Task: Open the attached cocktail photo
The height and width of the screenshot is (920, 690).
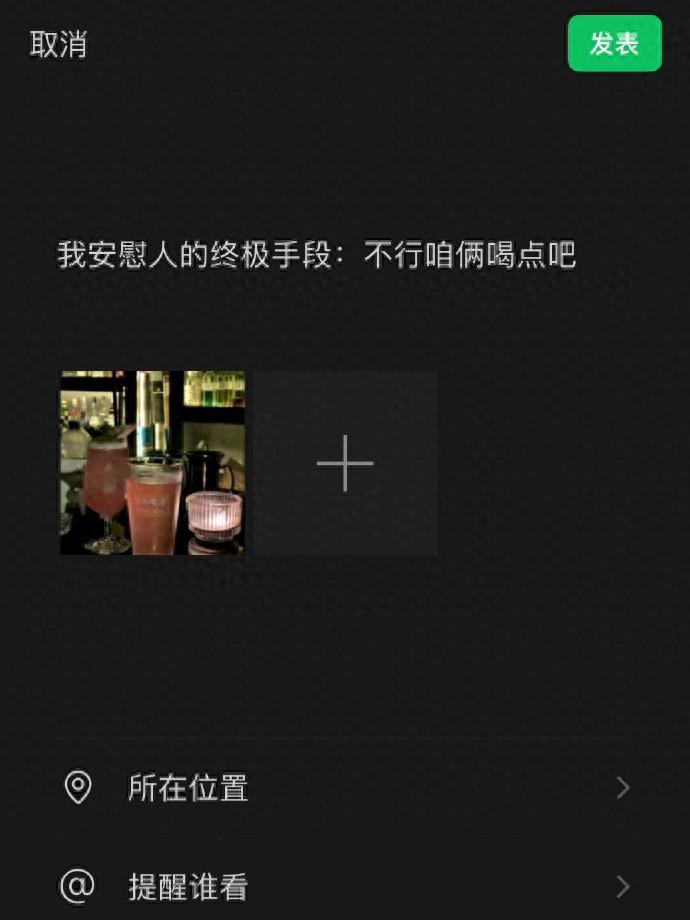Action: click(153, 463)
